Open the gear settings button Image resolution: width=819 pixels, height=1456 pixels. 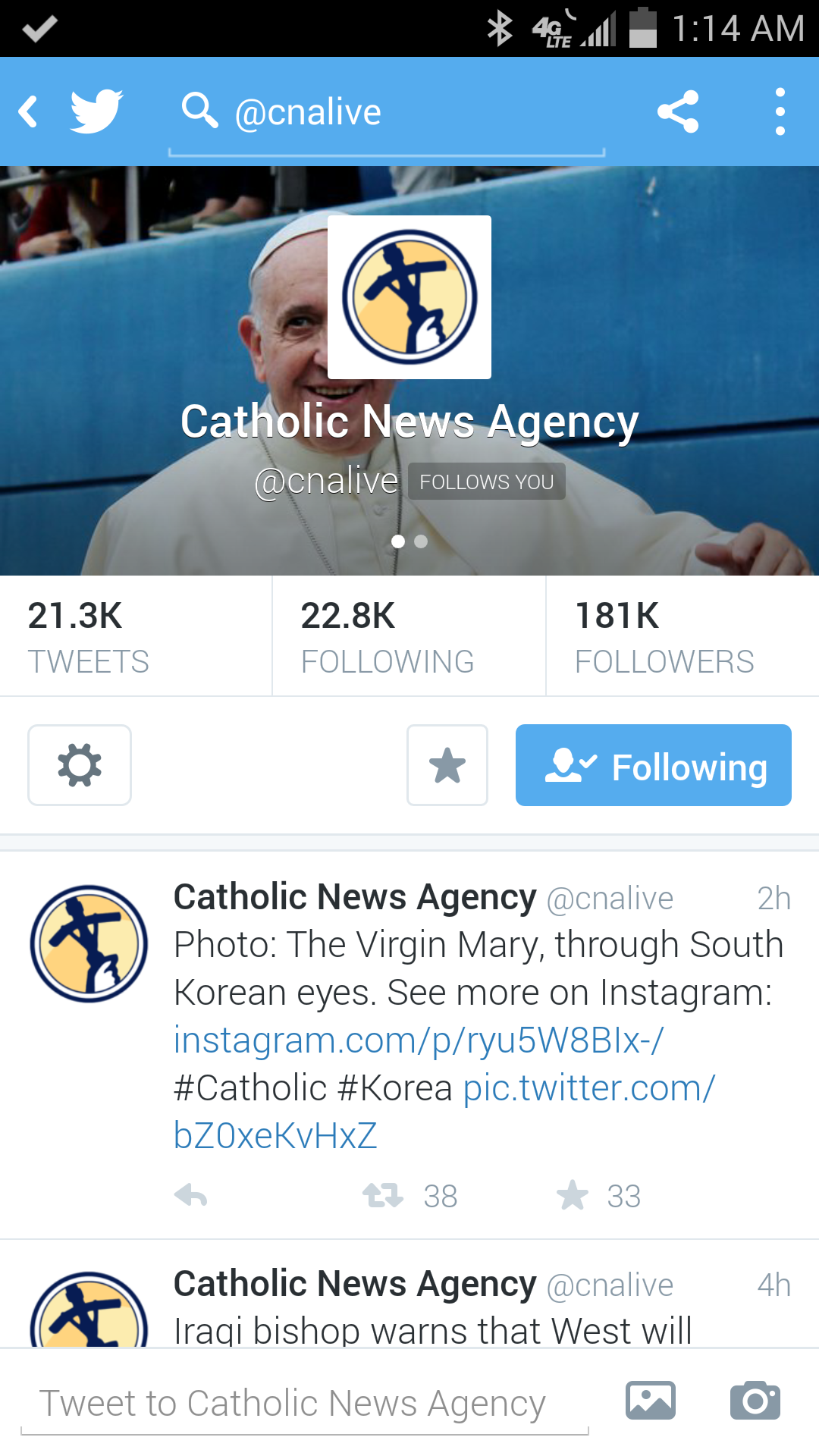(x=80, y=765)
